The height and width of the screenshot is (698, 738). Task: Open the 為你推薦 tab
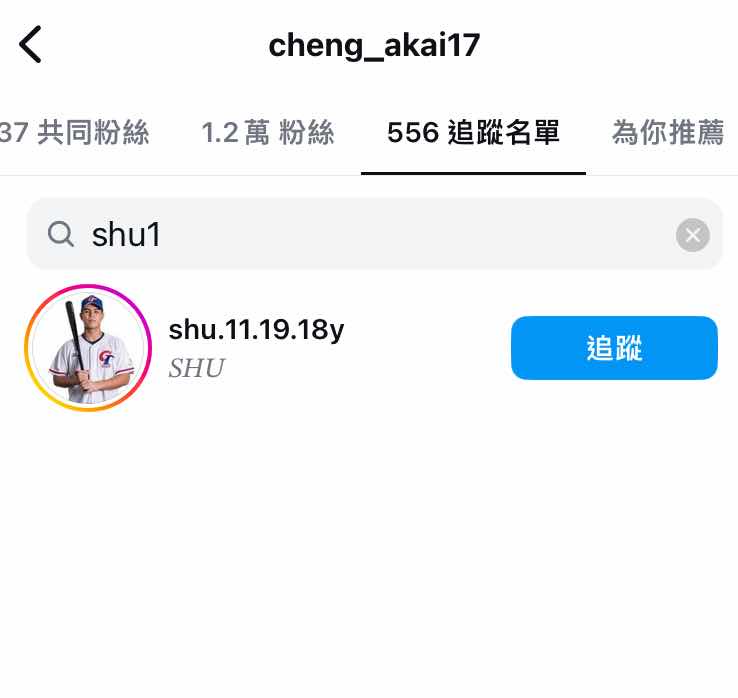click(x=667, y=133)
